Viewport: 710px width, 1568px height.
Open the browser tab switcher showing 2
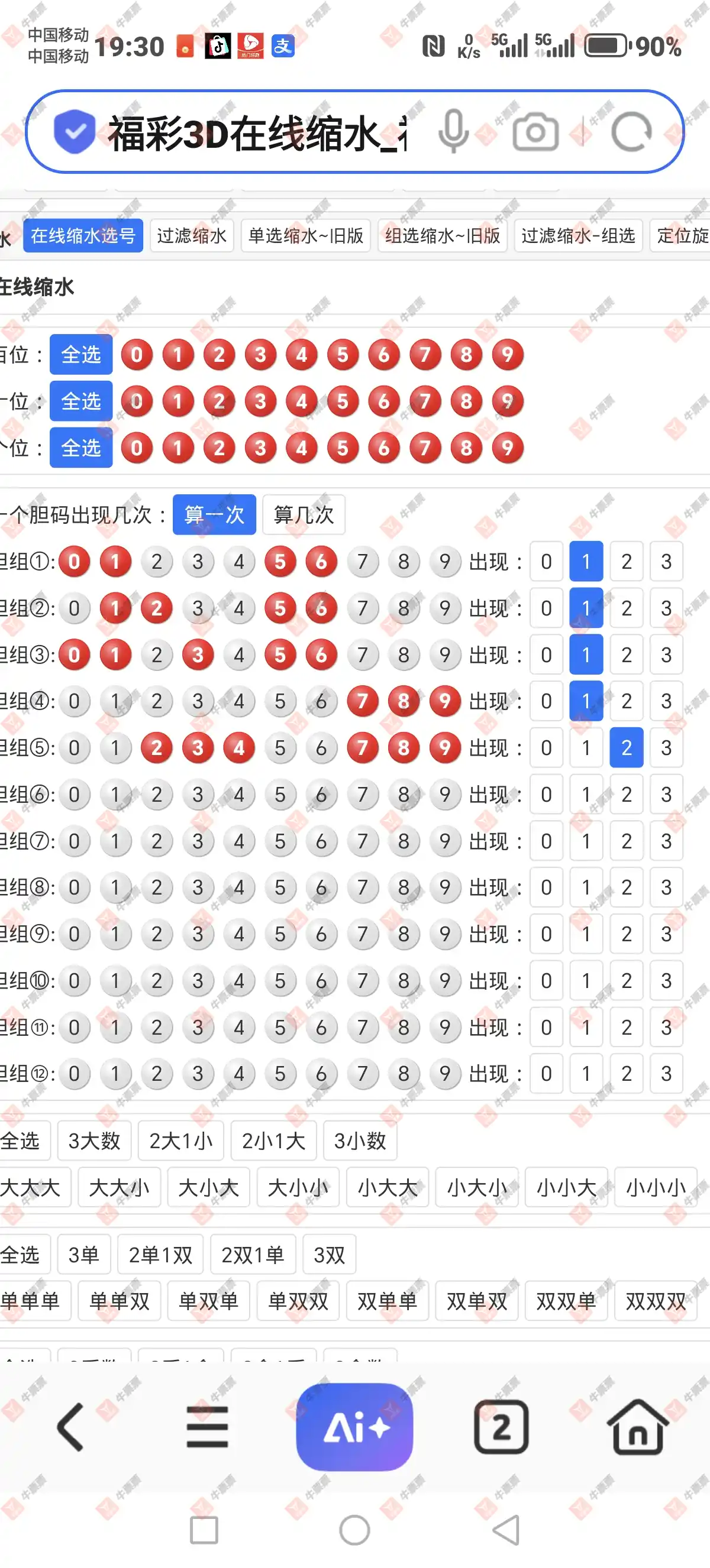point(501,1427)
